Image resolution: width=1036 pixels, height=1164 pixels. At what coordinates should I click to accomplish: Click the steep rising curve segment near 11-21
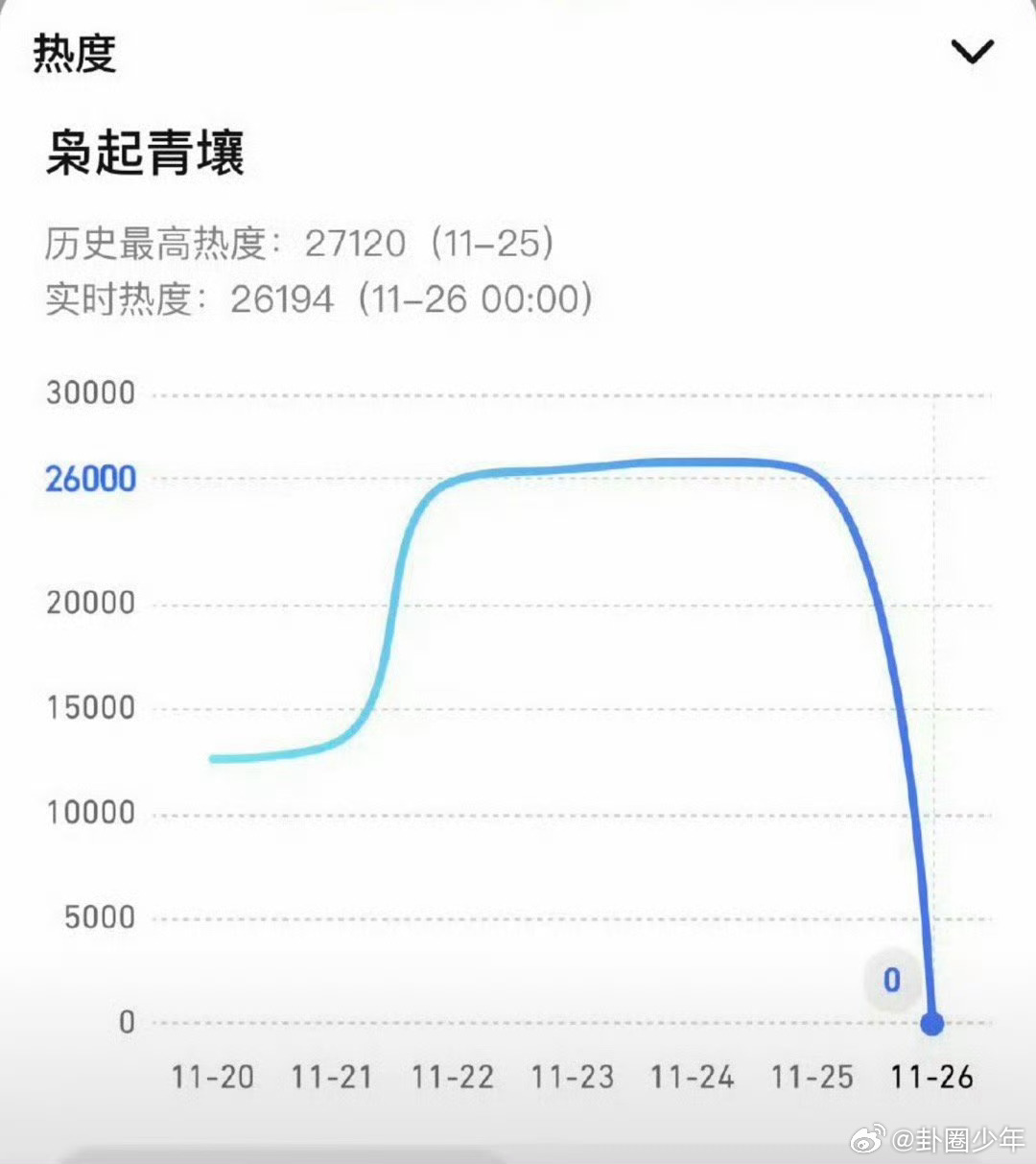(x=393, y=614)
